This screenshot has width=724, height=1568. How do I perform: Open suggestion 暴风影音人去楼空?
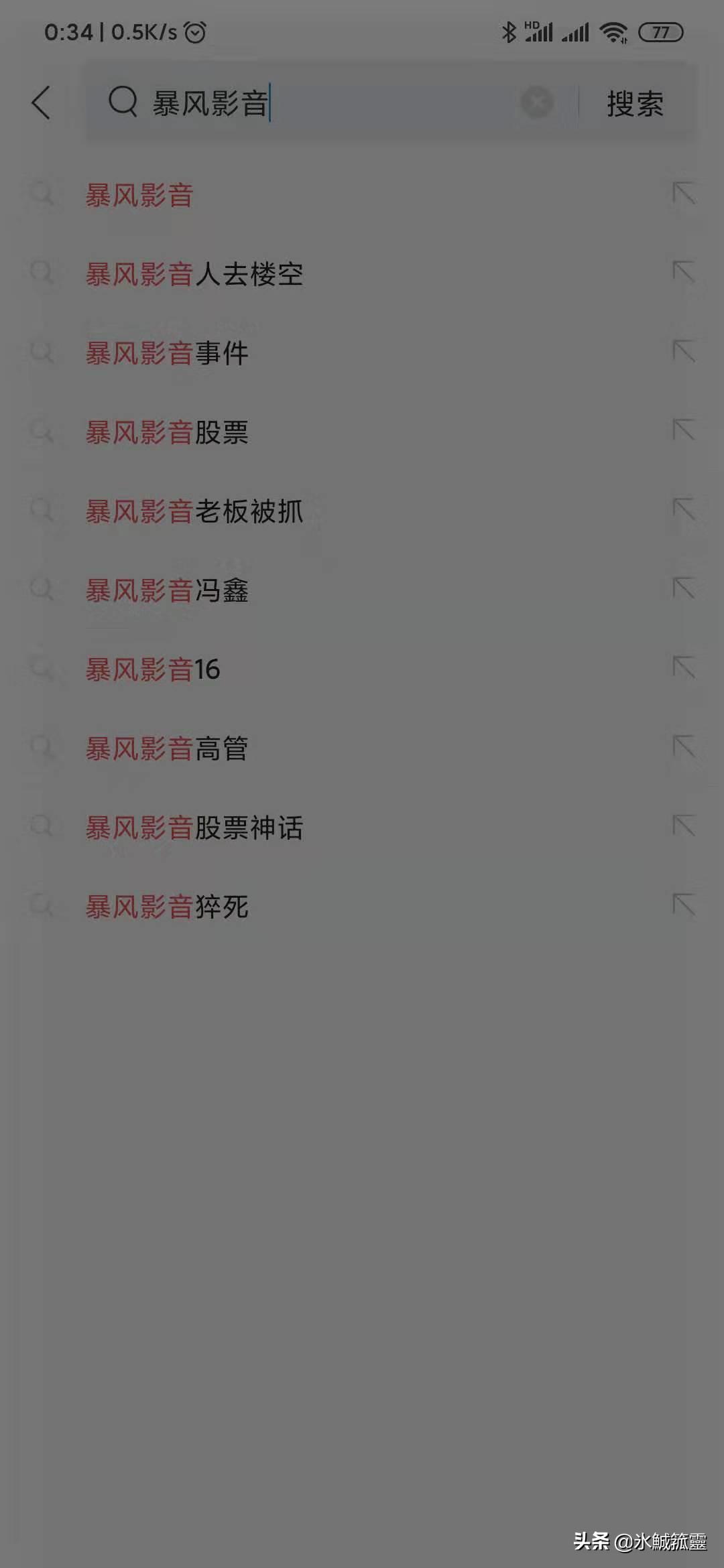(195, 273)
